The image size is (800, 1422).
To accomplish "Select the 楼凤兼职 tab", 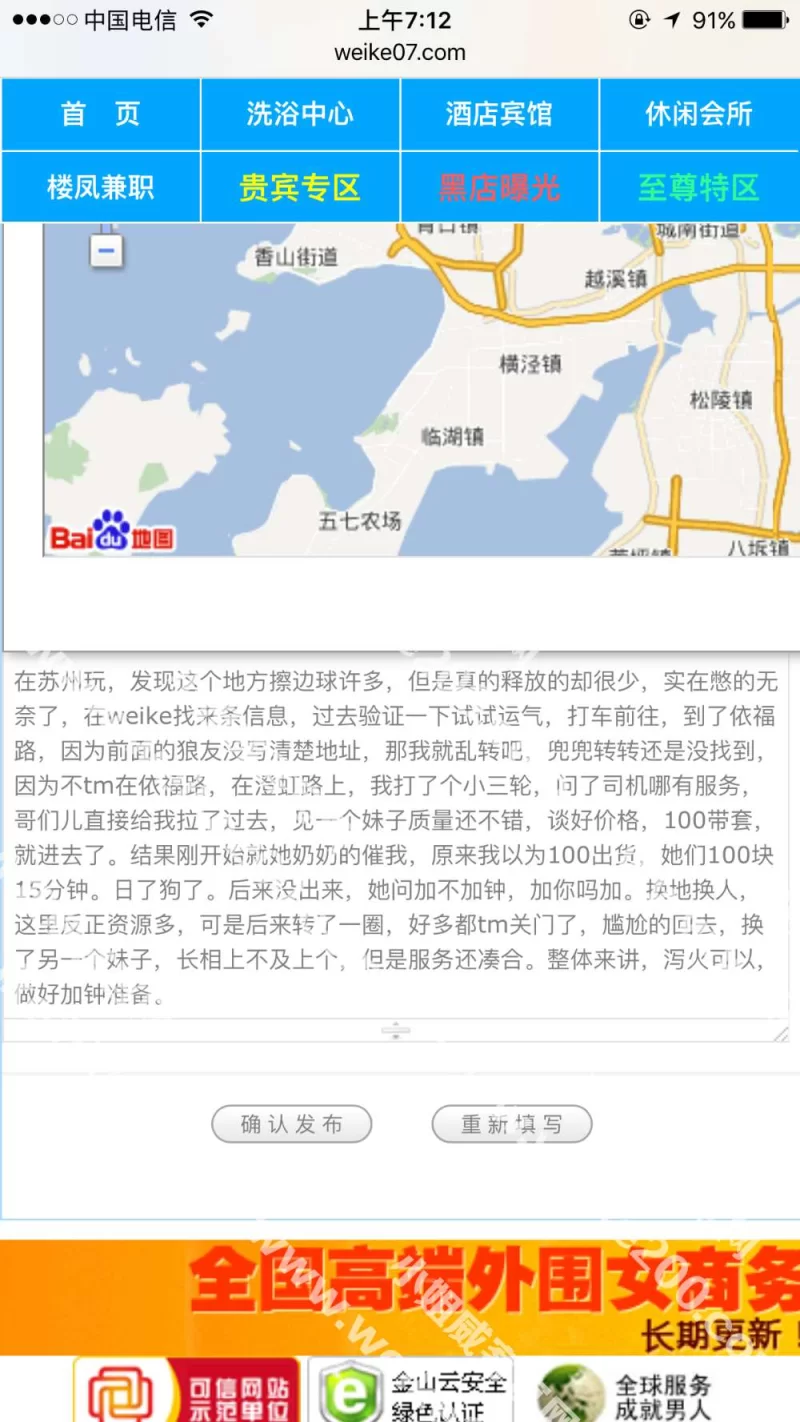I will tap(101, 187).
